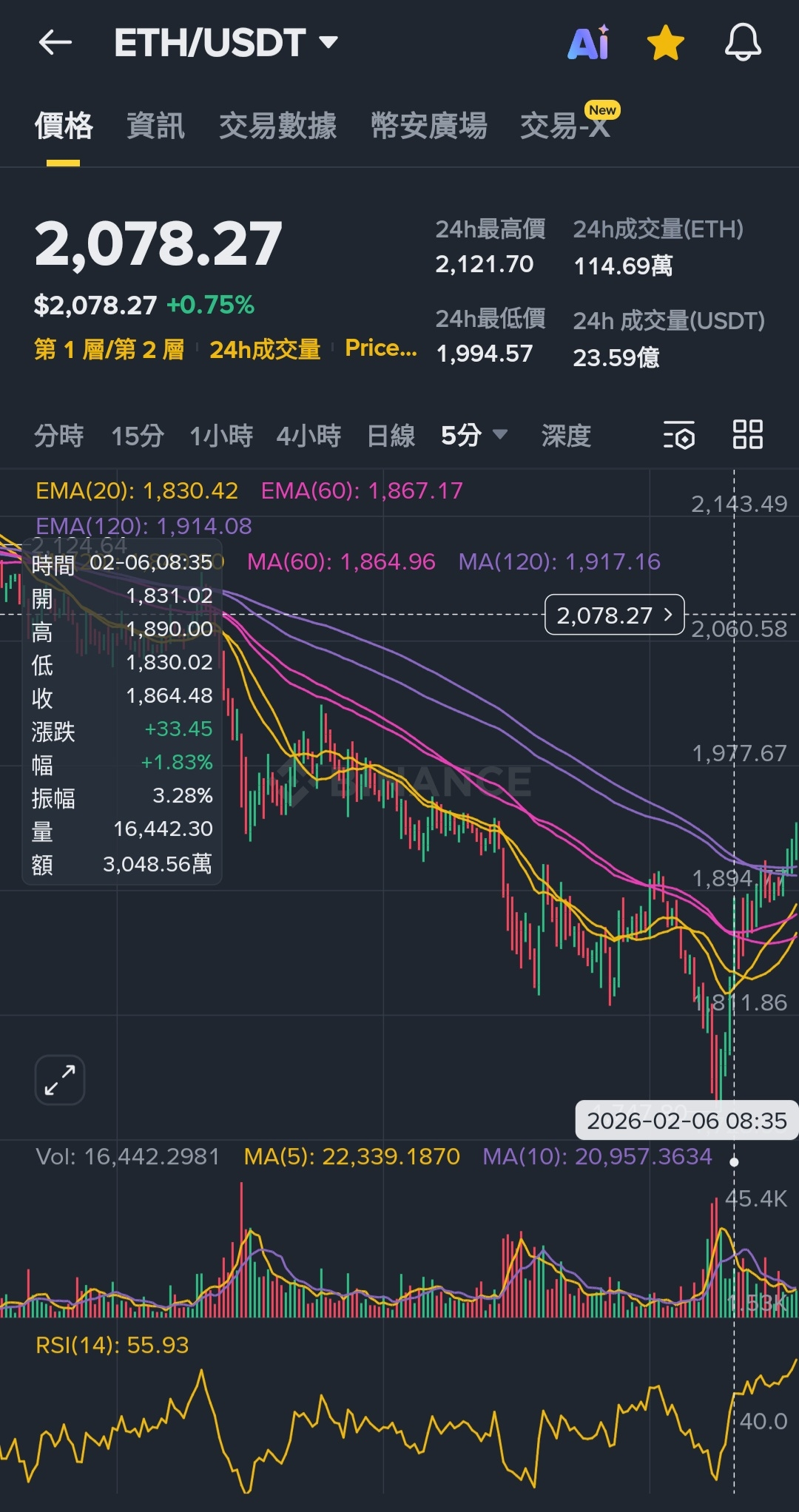Expand the 5分 interval dropdown
The height and width of the screenshot is (1512, 799).
click(473, 436)
